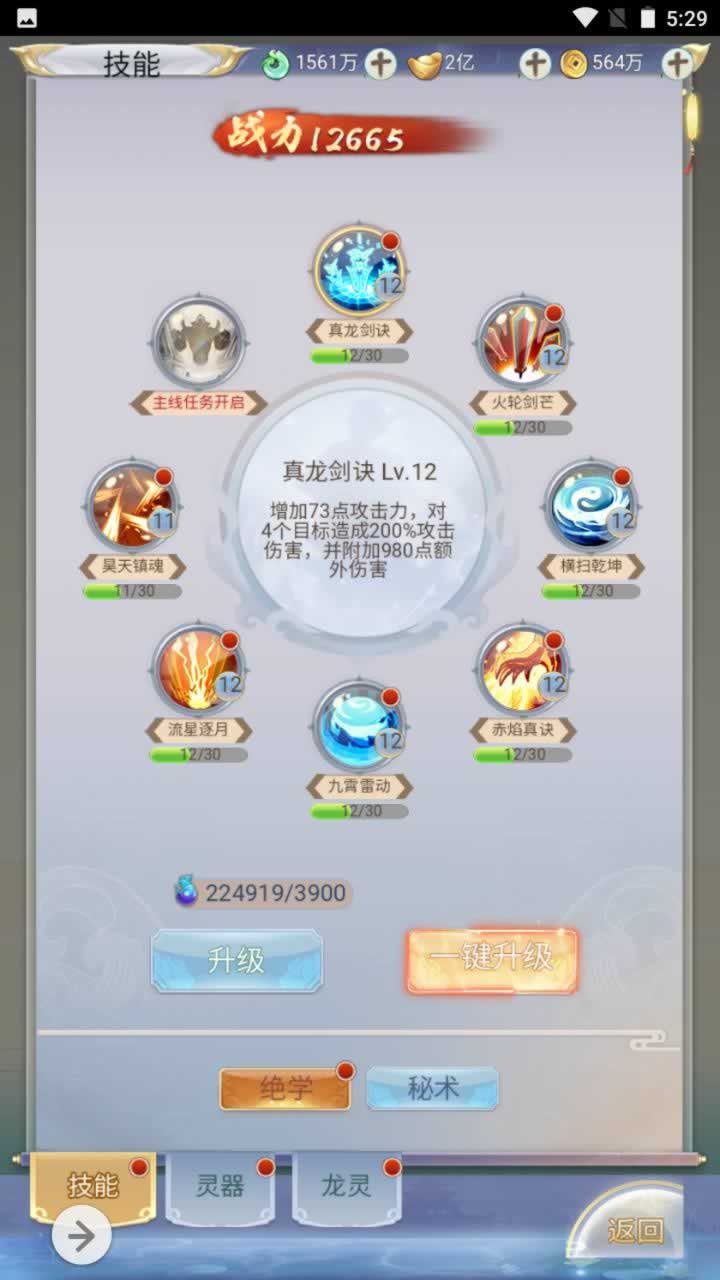Add more coins next to 564万

[x=678, y=63]
